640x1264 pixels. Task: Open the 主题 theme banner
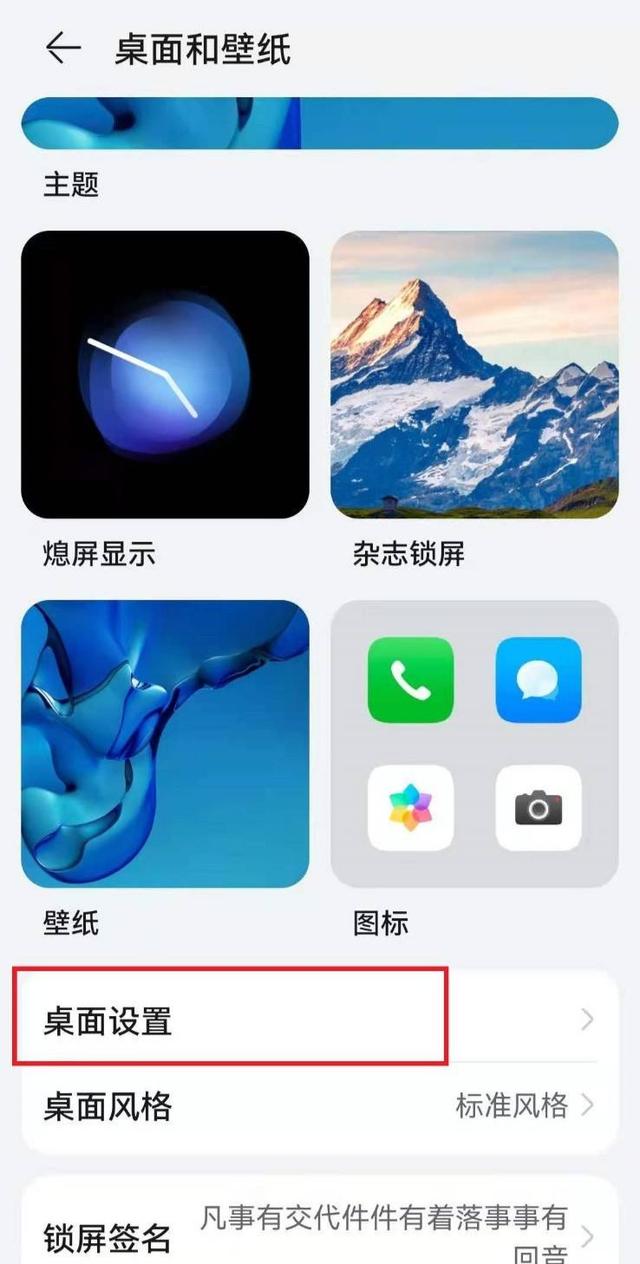click(319, 124)
